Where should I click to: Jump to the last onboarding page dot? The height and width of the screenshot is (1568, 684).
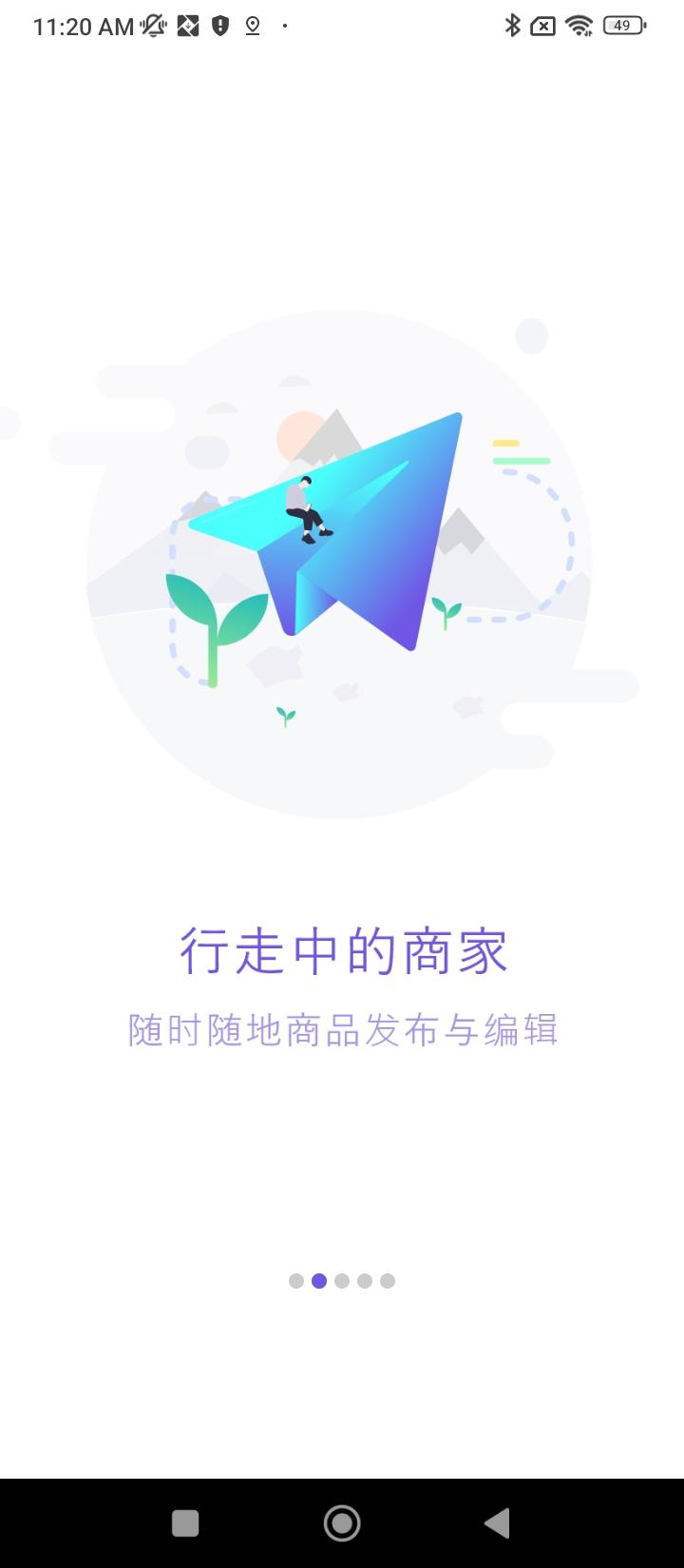[387, 1281]
